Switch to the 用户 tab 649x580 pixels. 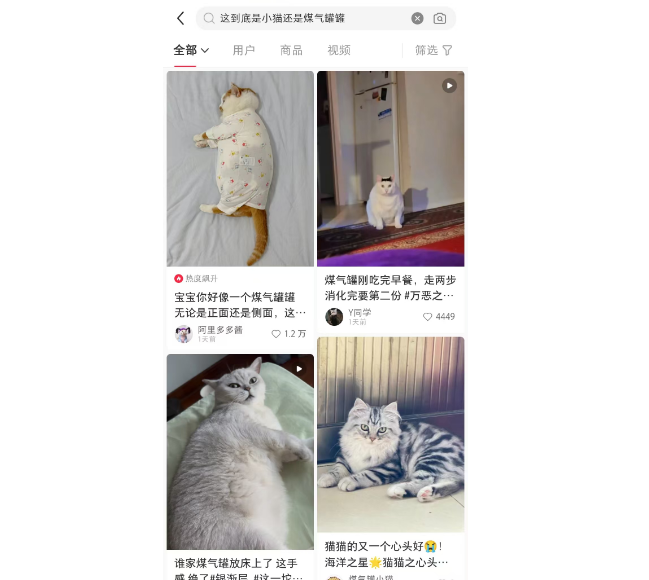[x=243, y=50]
